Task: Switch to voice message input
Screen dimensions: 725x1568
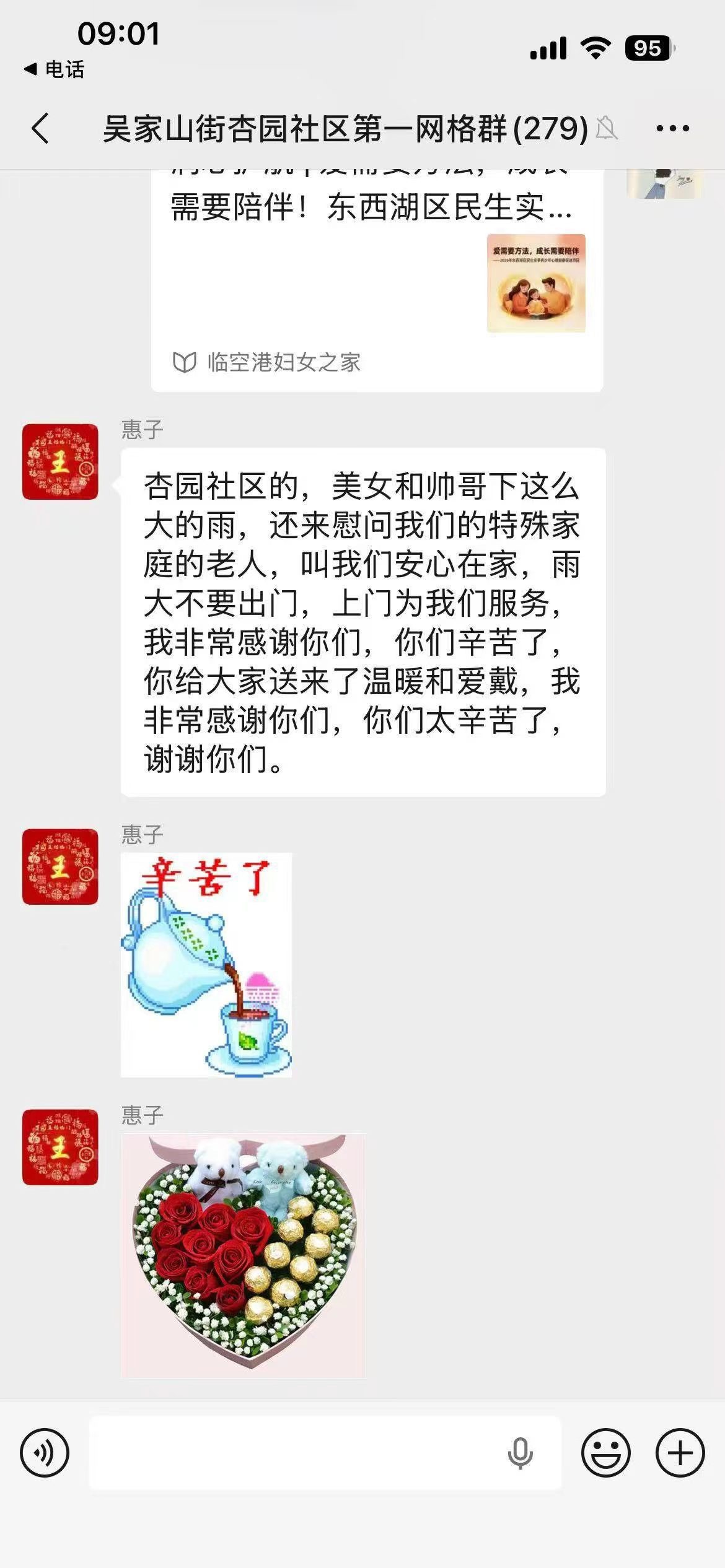Action: pyautogui.click(x=45, y=1452)
